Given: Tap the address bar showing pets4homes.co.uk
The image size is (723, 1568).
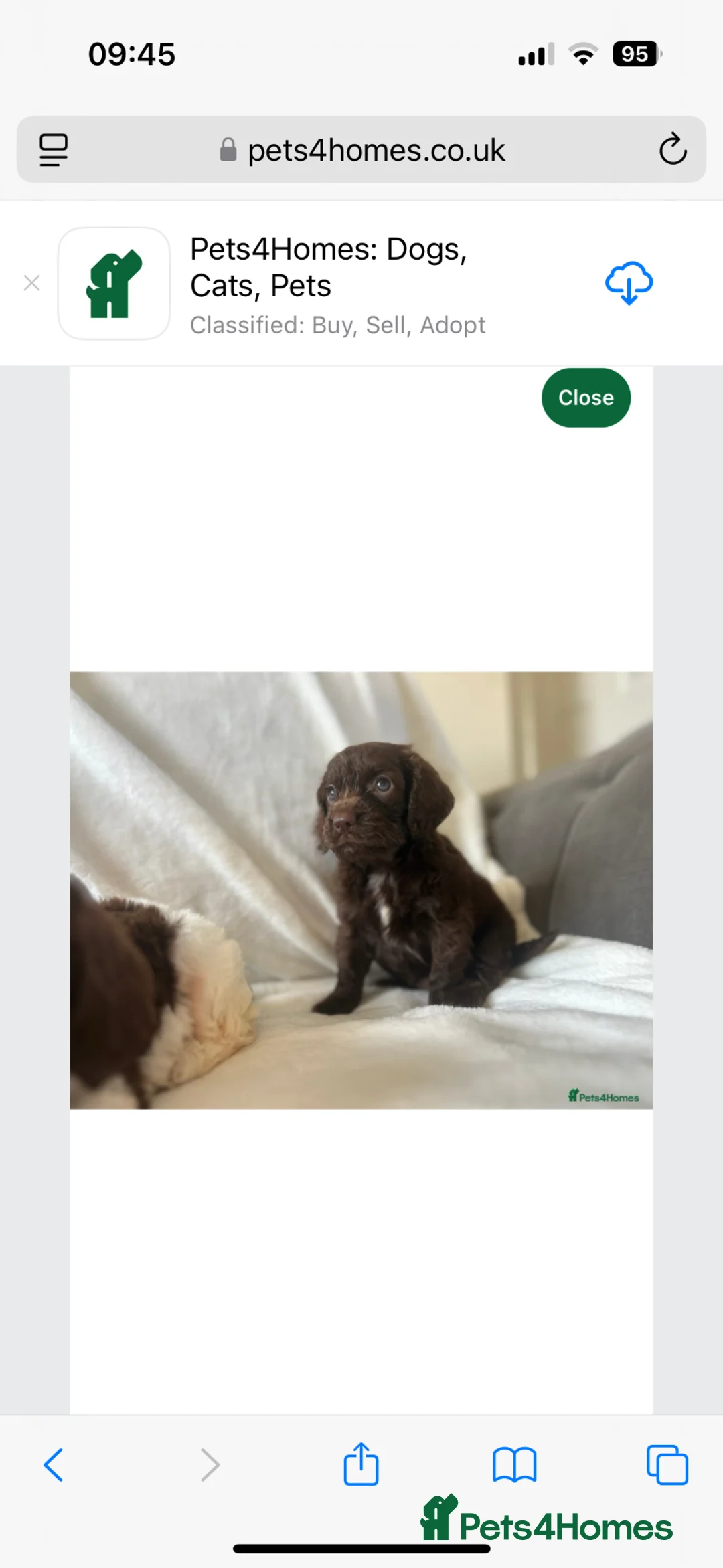Looking at the screenshot, I should tap(376, 149).
